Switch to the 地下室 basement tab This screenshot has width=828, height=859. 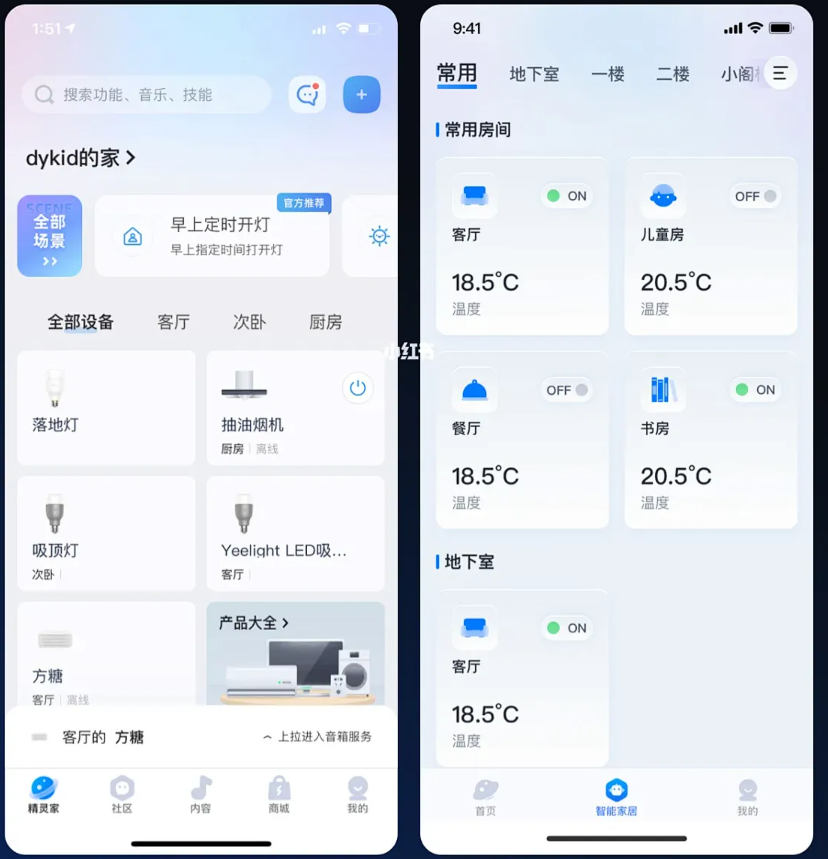[x=533, y=73]
